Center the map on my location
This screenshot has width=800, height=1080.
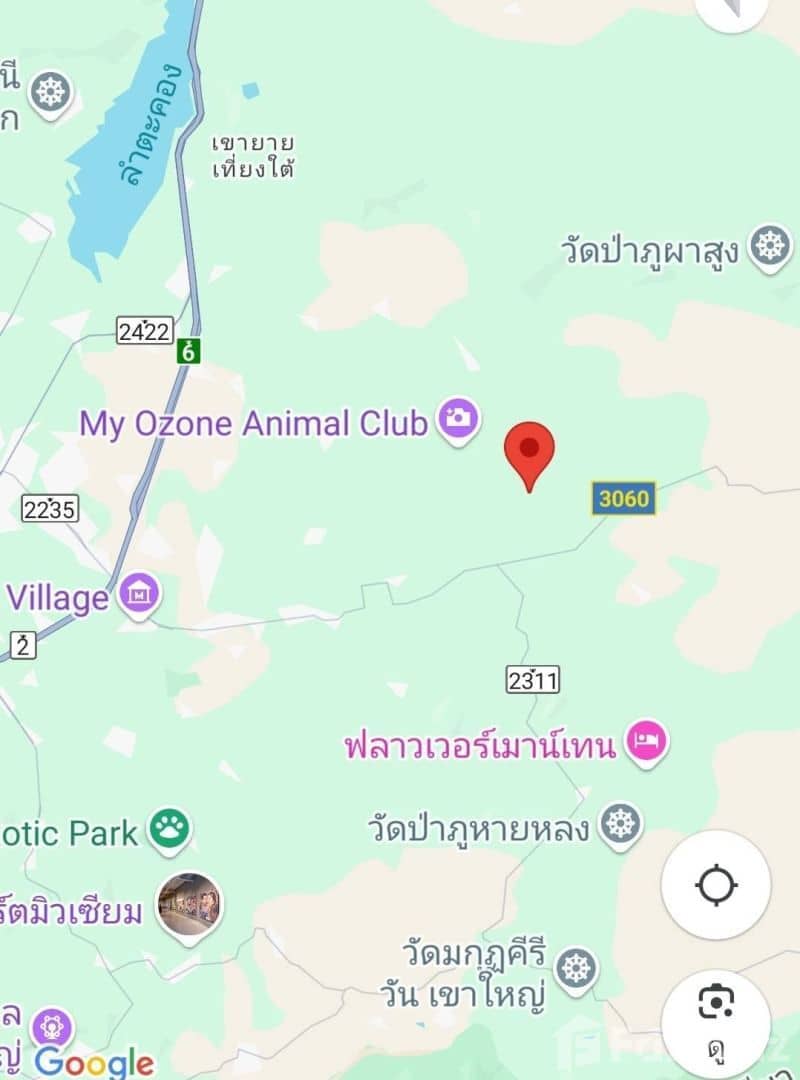click(716, 885)
